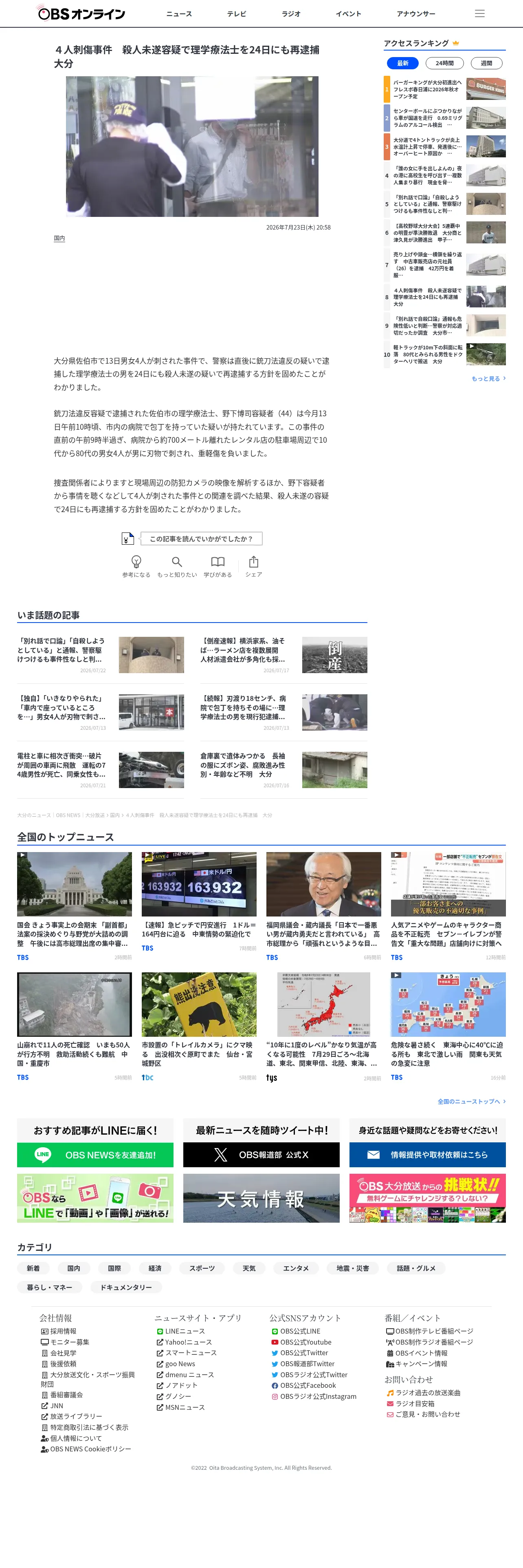The image size is (523, 1568).
Task: Switch ranking to the 24時間 tab
Action: (444, 63)
